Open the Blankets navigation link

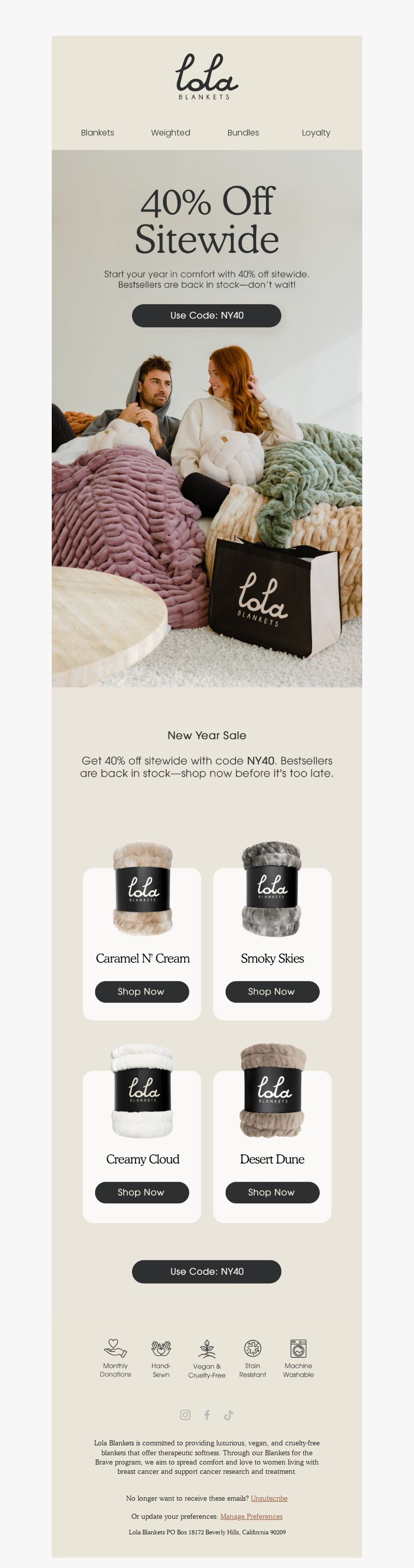click(x=97, y=133)
